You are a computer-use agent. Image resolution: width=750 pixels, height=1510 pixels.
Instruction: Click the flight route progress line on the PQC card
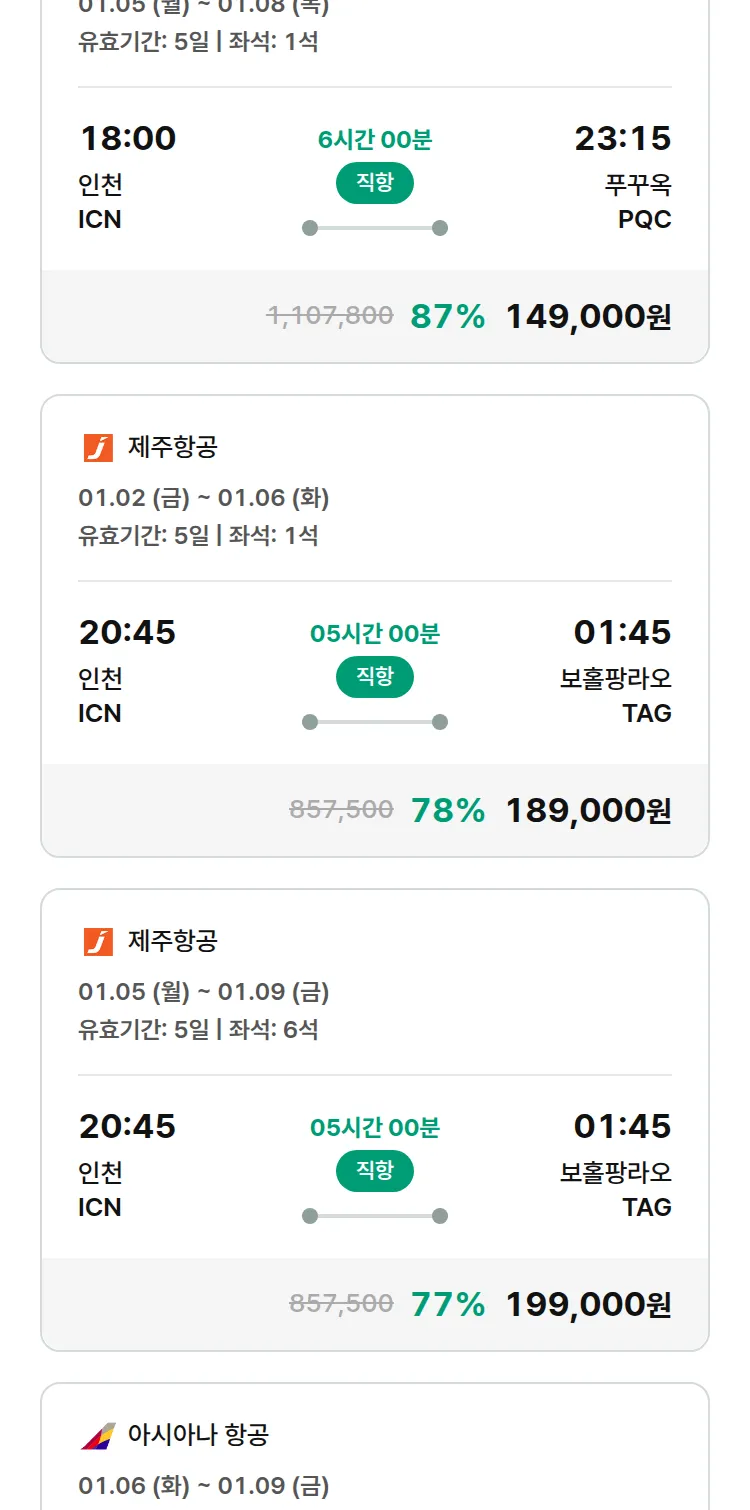coord(374,228)
